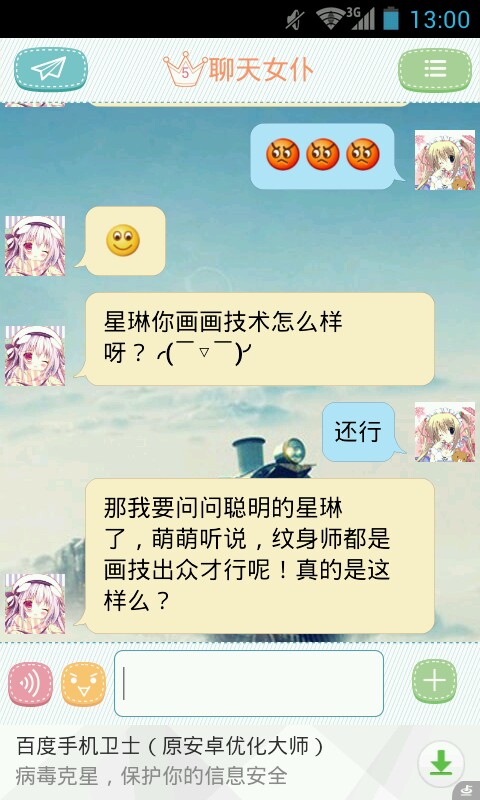Download 百度手机卫士 from the ad banner

(441, 764)
